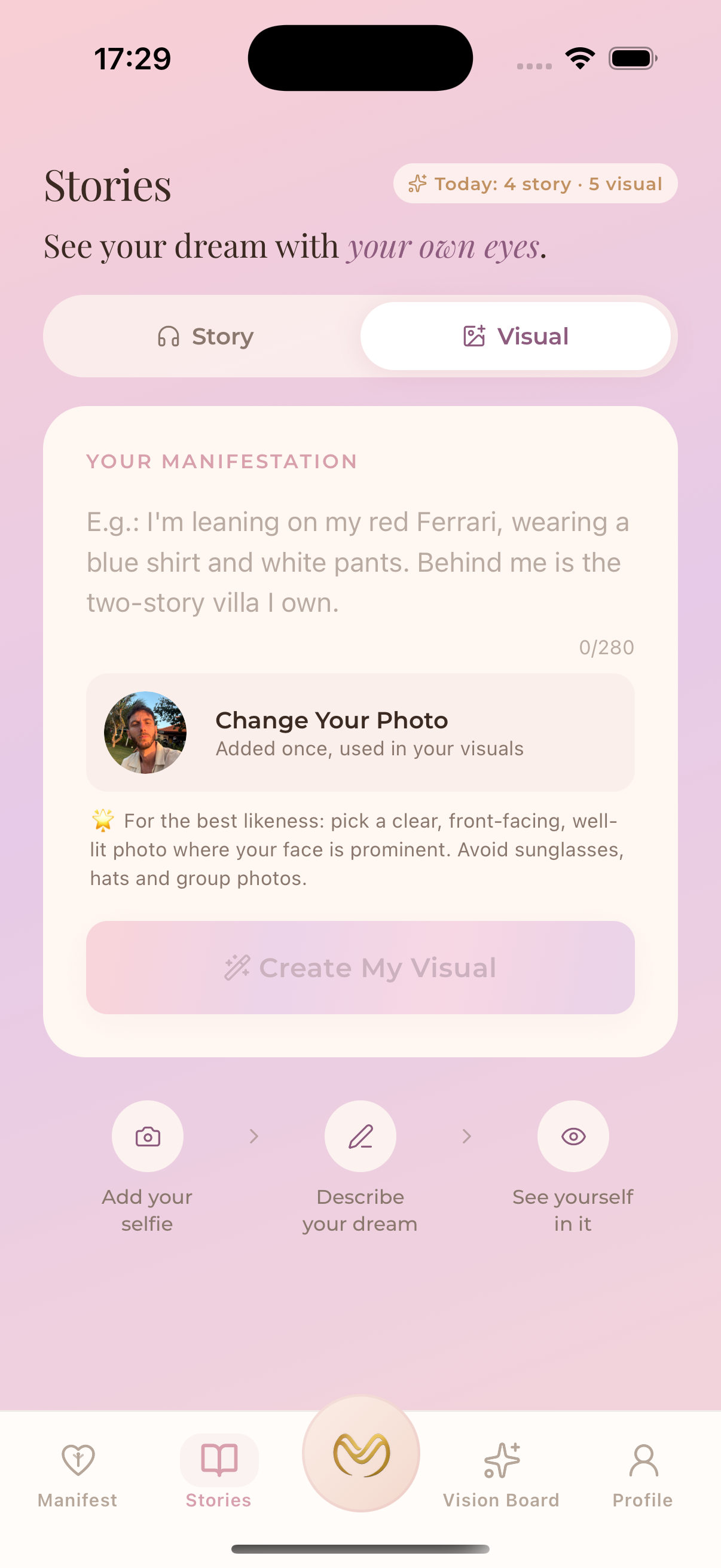
Task: Switch to the Story segment
Action: (205, 336)
